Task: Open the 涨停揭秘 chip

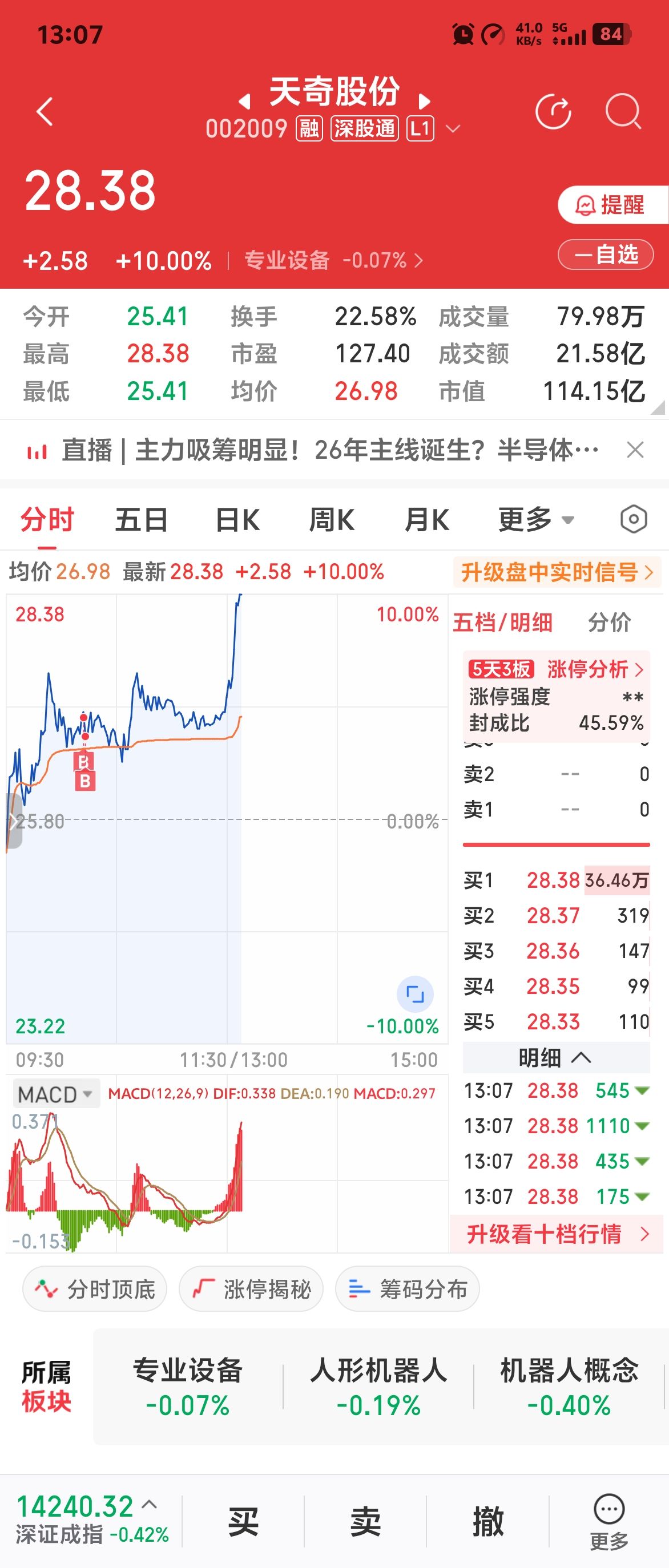Action: tap(251, 1289)
